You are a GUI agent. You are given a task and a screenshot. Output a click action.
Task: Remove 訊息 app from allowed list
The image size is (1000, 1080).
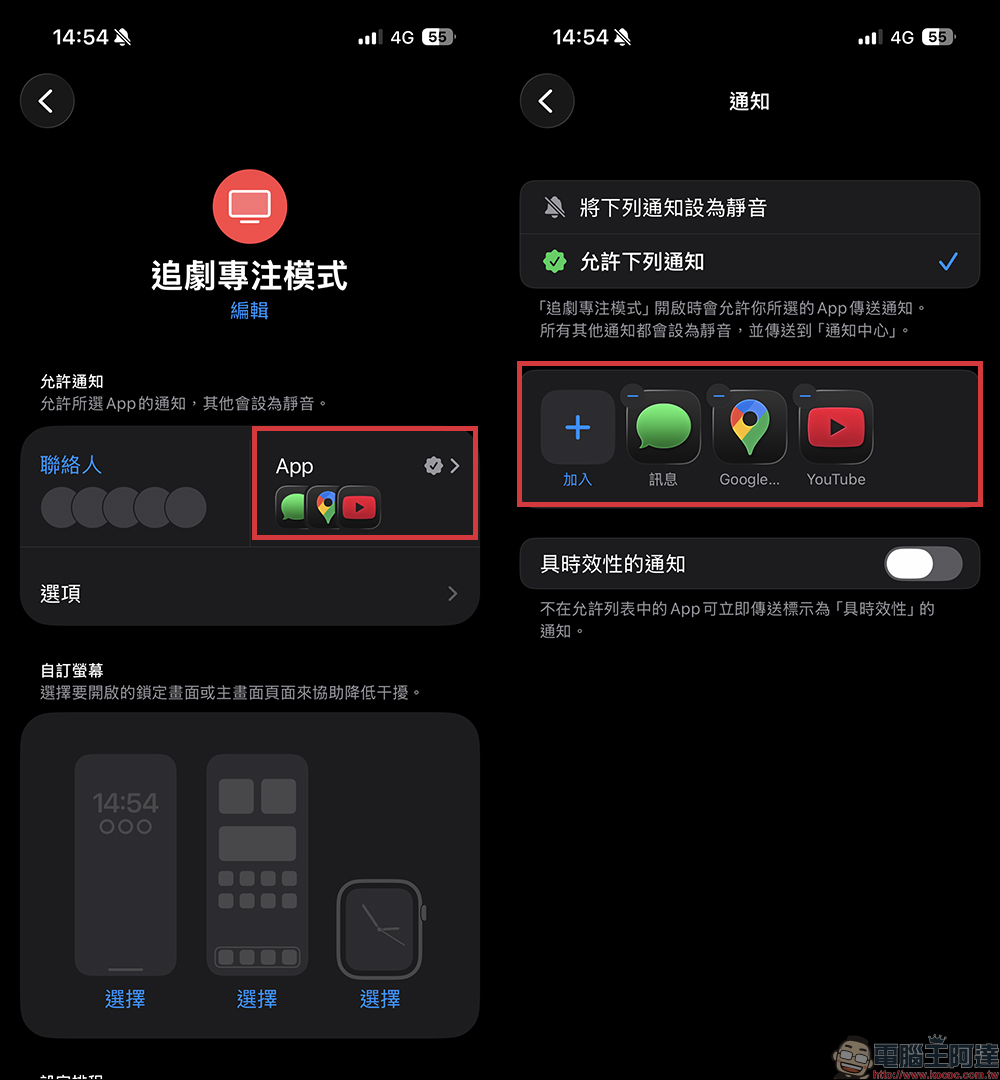point(632,396)
